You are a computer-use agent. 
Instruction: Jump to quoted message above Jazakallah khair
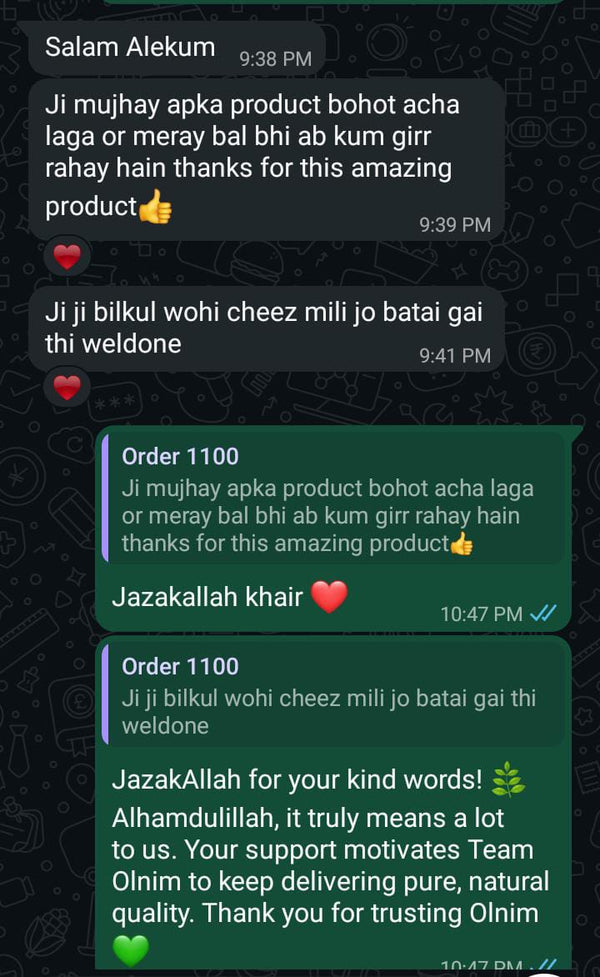point(333,500)
